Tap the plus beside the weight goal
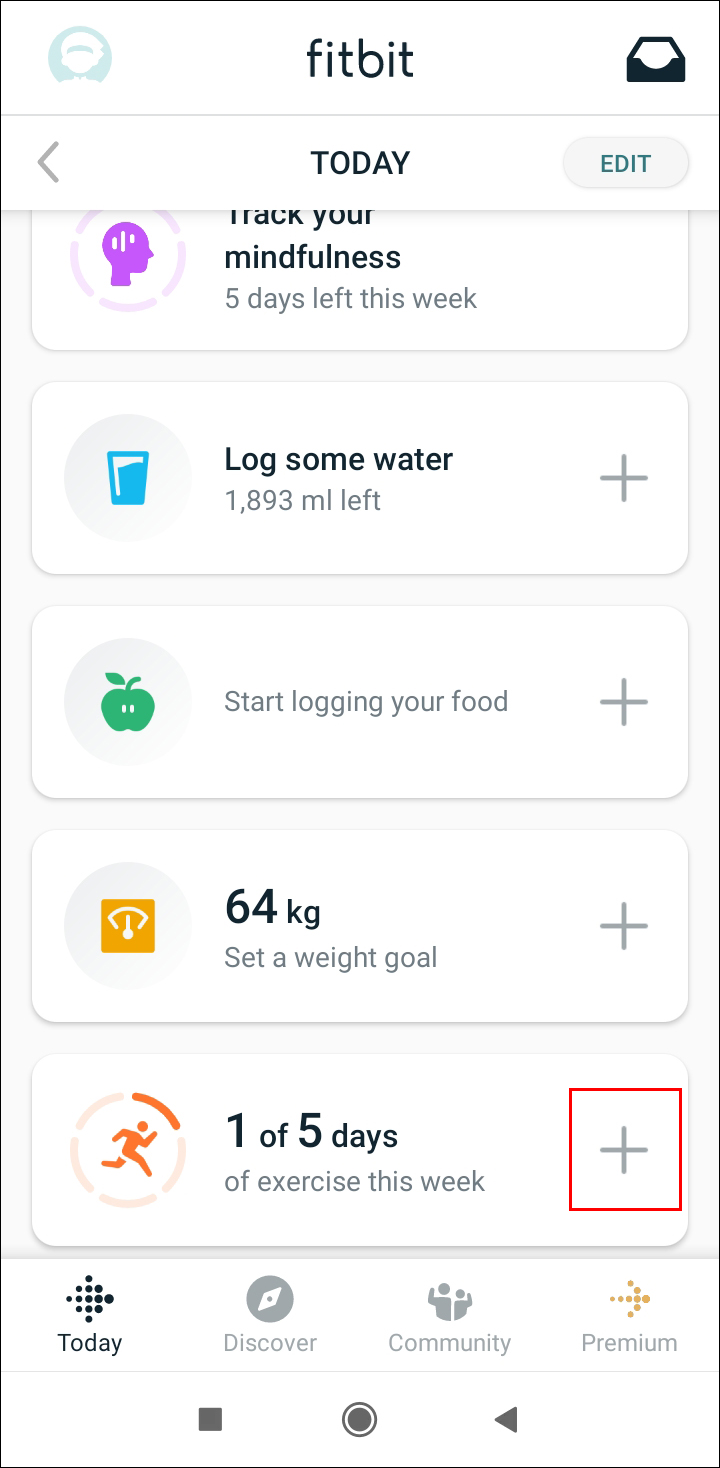 624,926
